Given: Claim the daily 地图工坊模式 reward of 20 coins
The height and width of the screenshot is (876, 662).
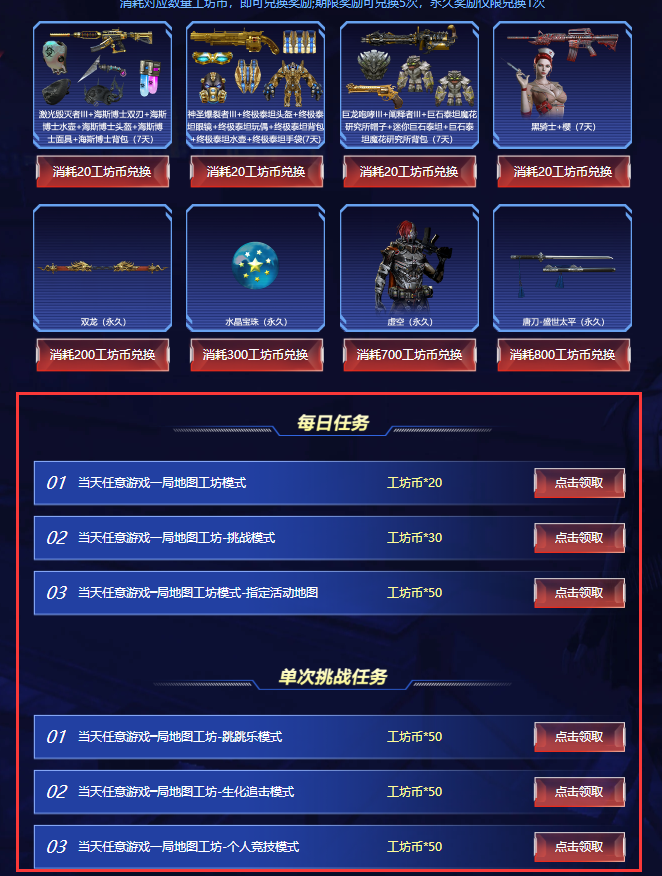Looking at the screenshot, I should [x=579, y=483].
